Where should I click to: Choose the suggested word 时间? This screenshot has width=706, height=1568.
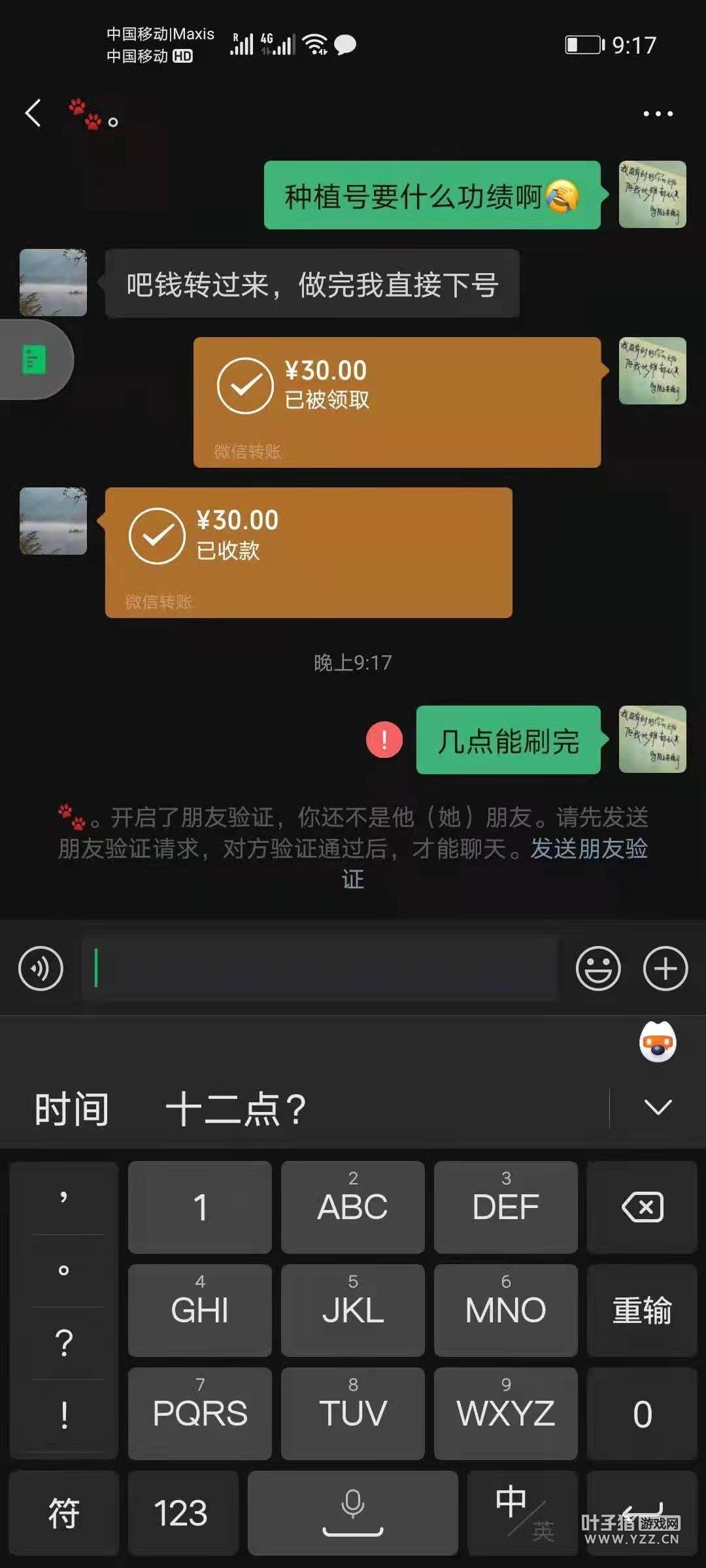[72, 1109]
